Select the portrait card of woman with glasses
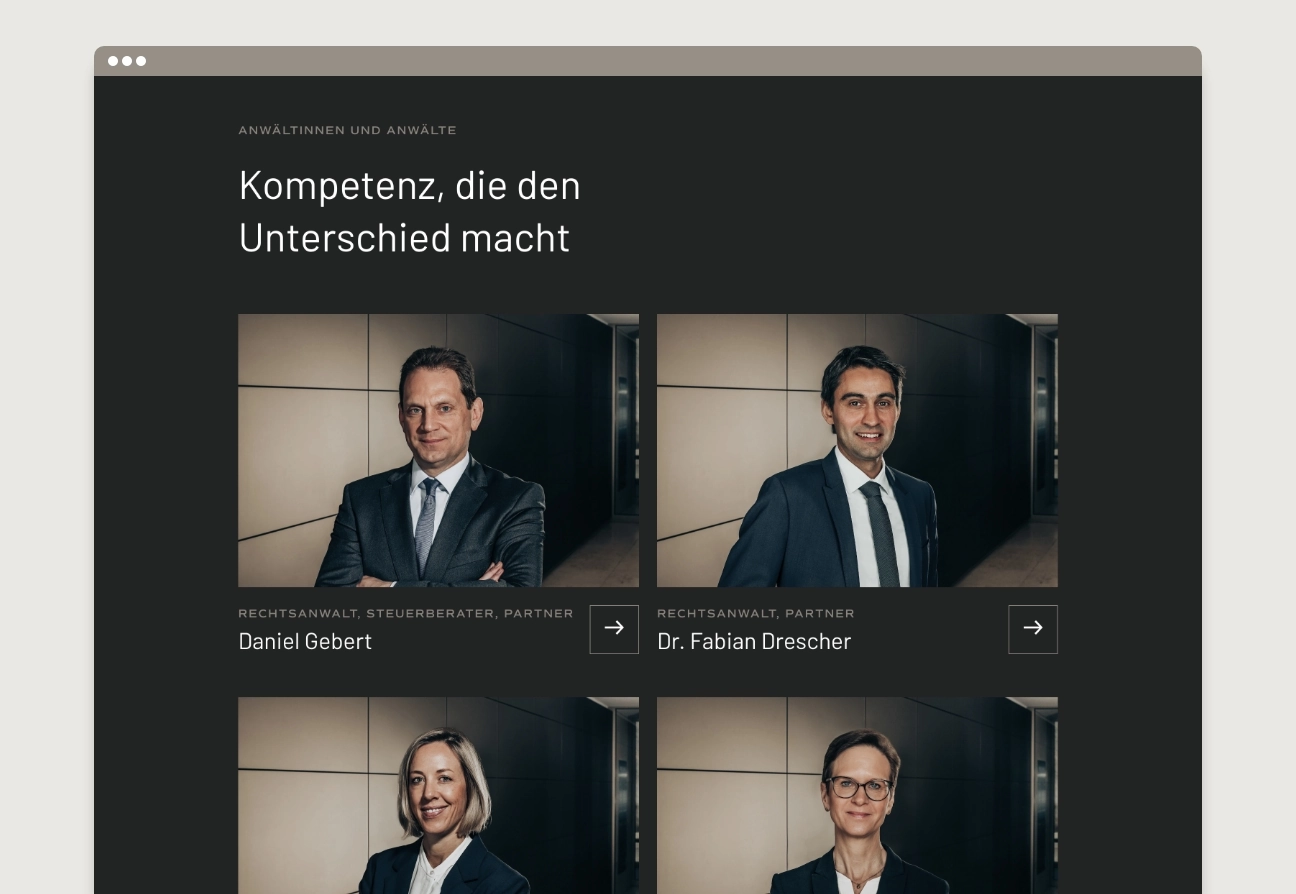The image size is (1296, 894). (x=857, y=795)
